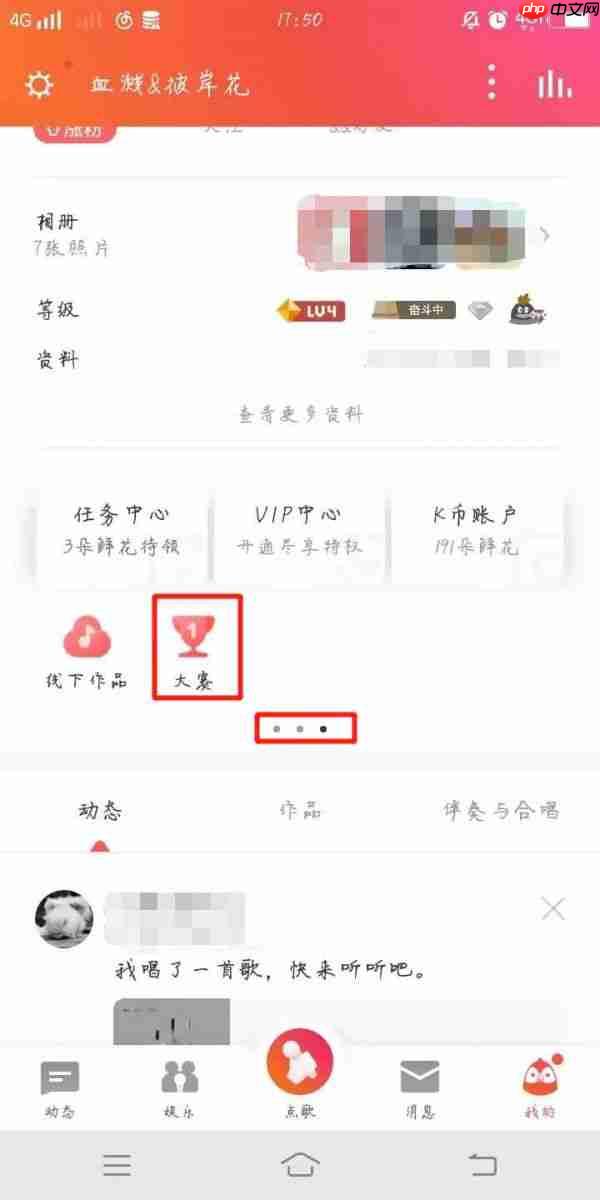This screenshot has height=1200, width=600.
Task: Open 线下作品 offline works
Action: point(87,651)
